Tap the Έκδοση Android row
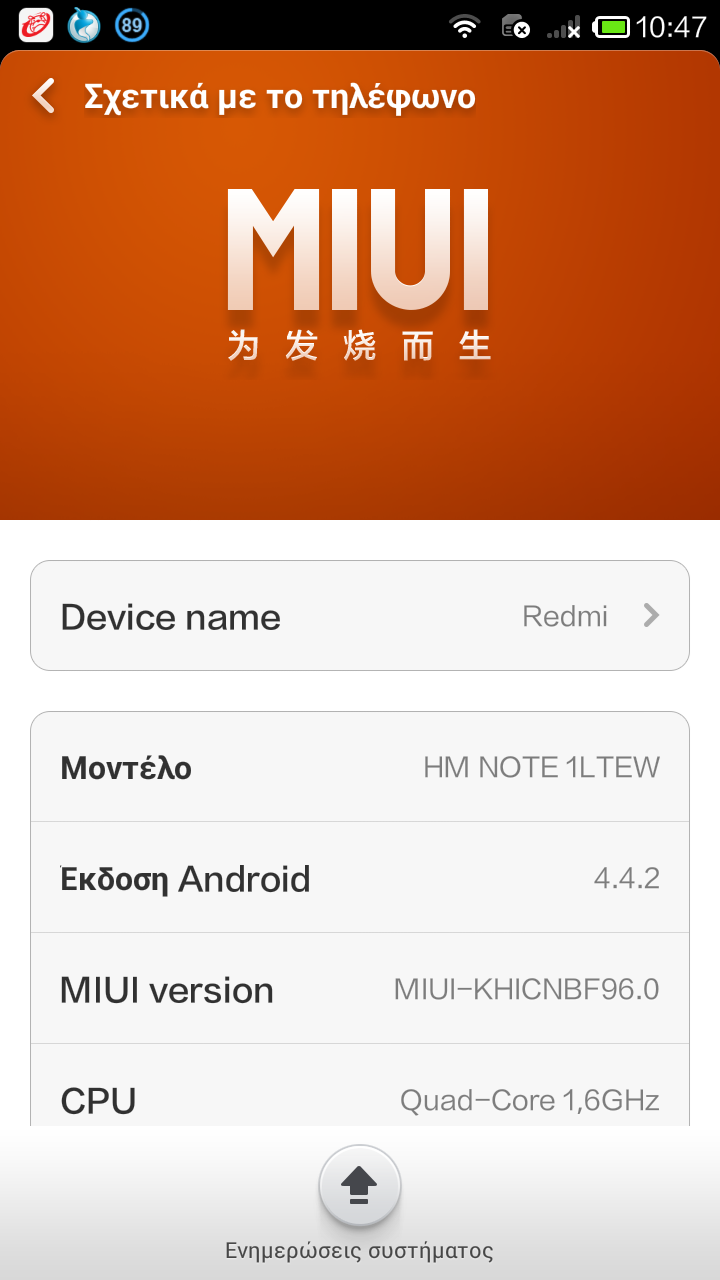Image resolution: width=720 pixels, height=1280 pixels. [x=360, y=878]
